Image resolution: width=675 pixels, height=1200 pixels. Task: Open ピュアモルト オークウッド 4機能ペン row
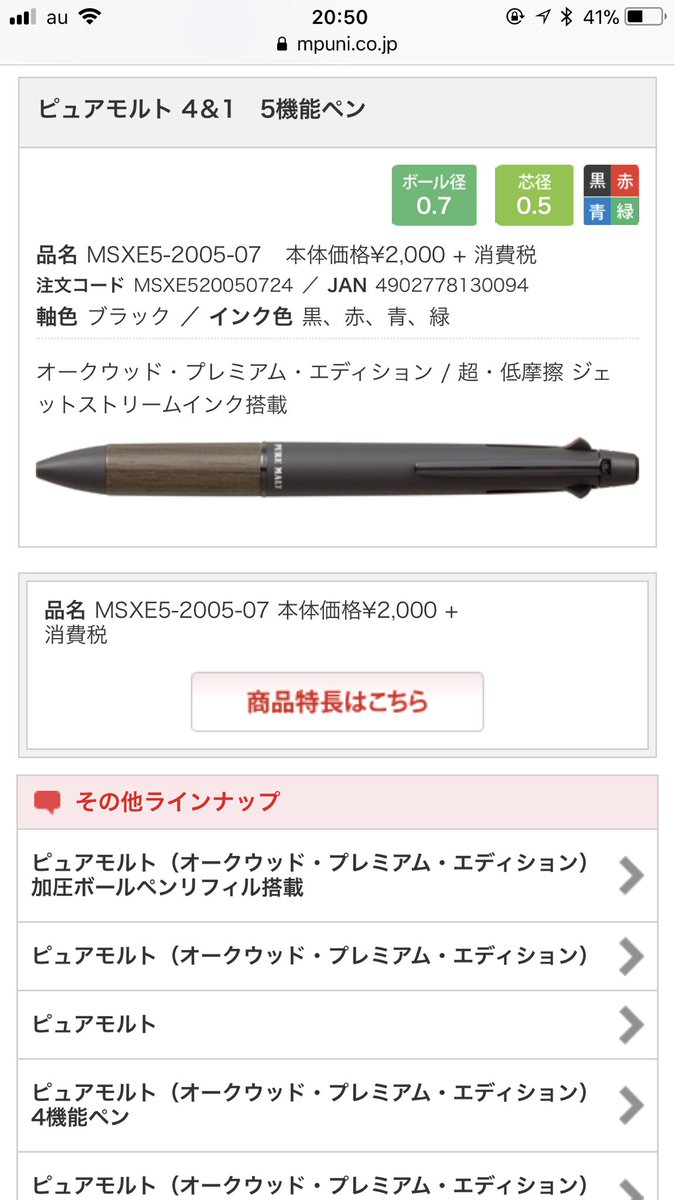click(x=337, y=1104)
